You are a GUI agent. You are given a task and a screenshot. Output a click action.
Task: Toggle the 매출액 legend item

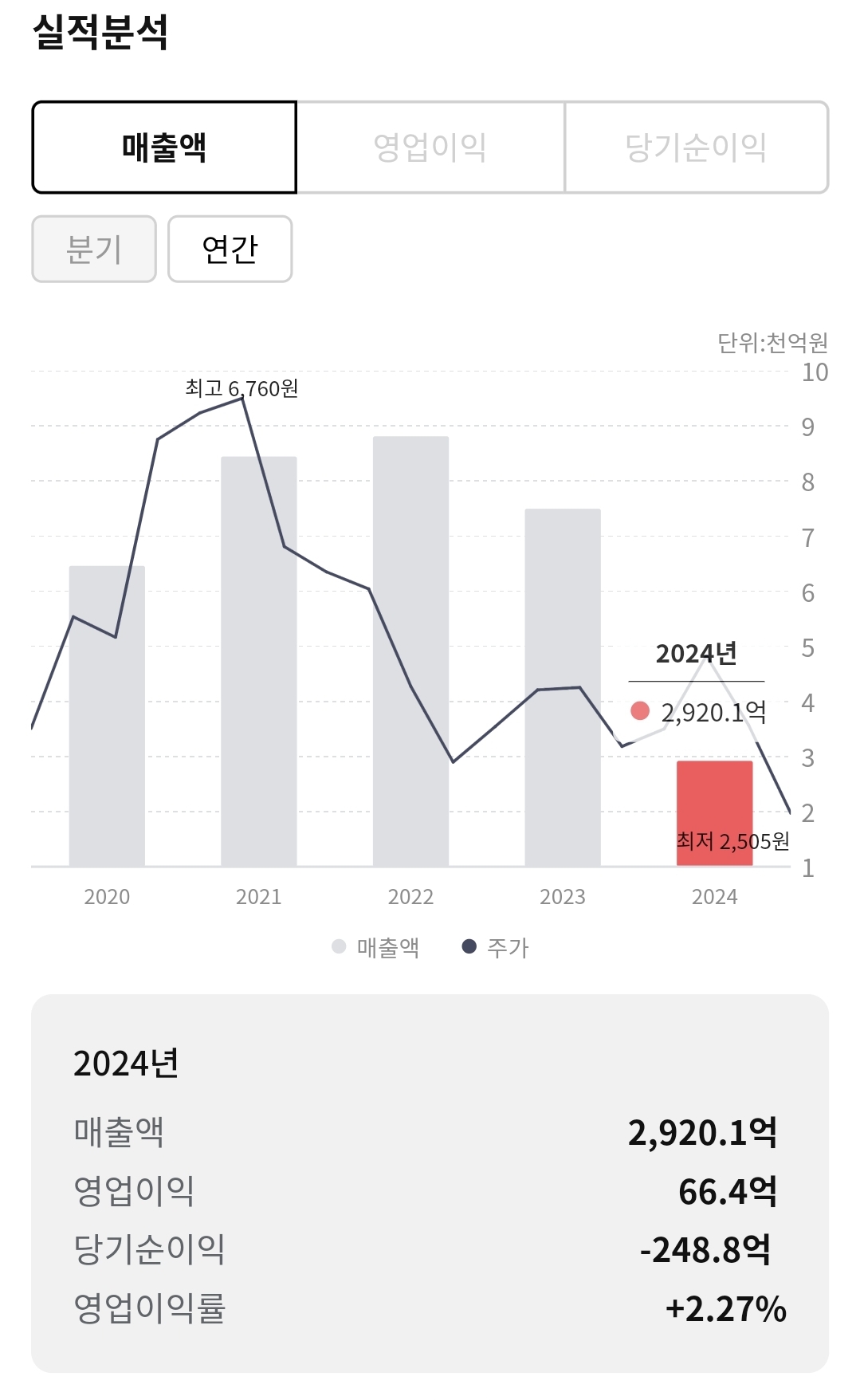coord(376,947)
